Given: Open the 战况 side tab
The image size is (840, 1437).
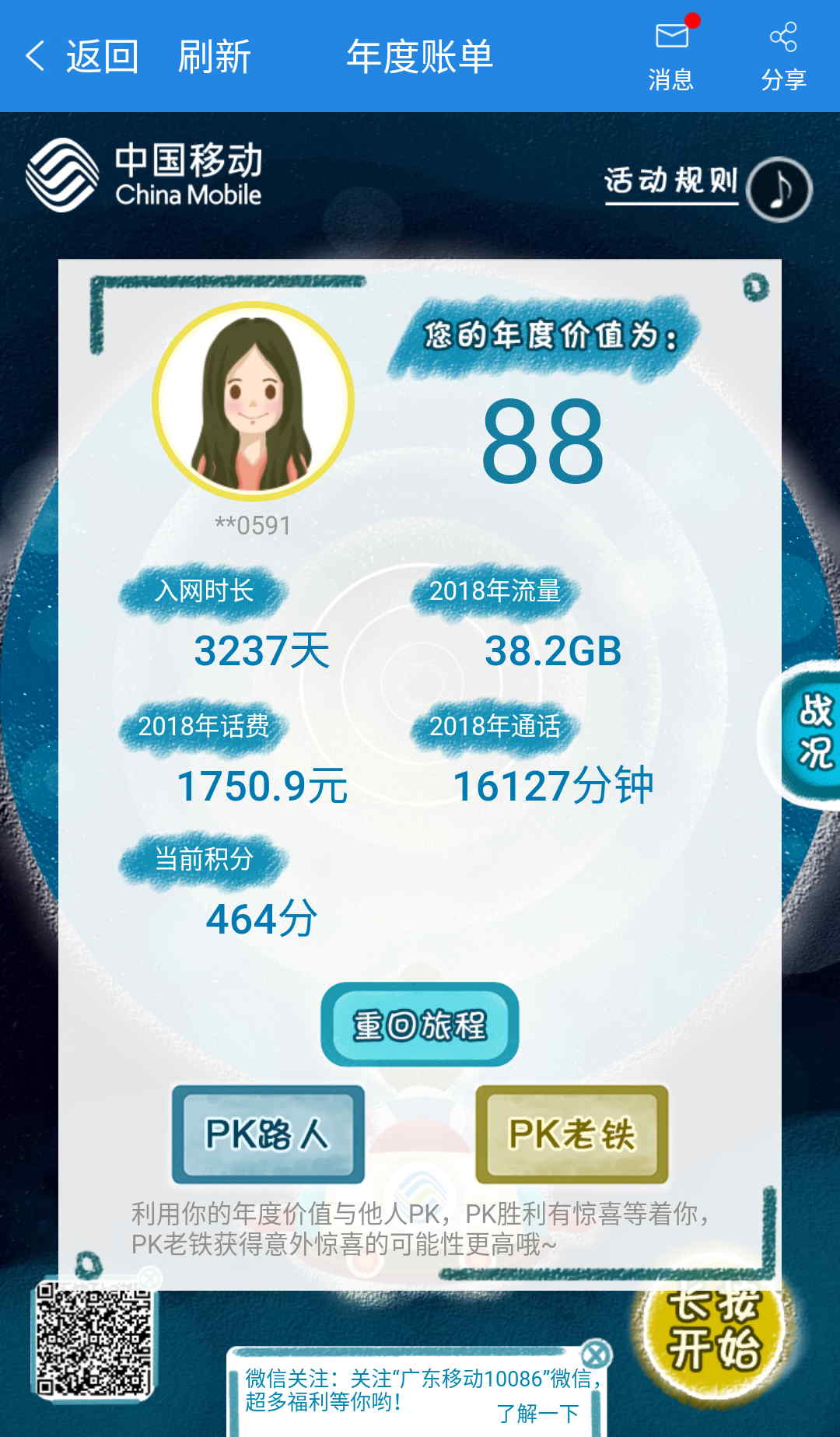Looking at the screenshot, I should [x=810, y=732].
